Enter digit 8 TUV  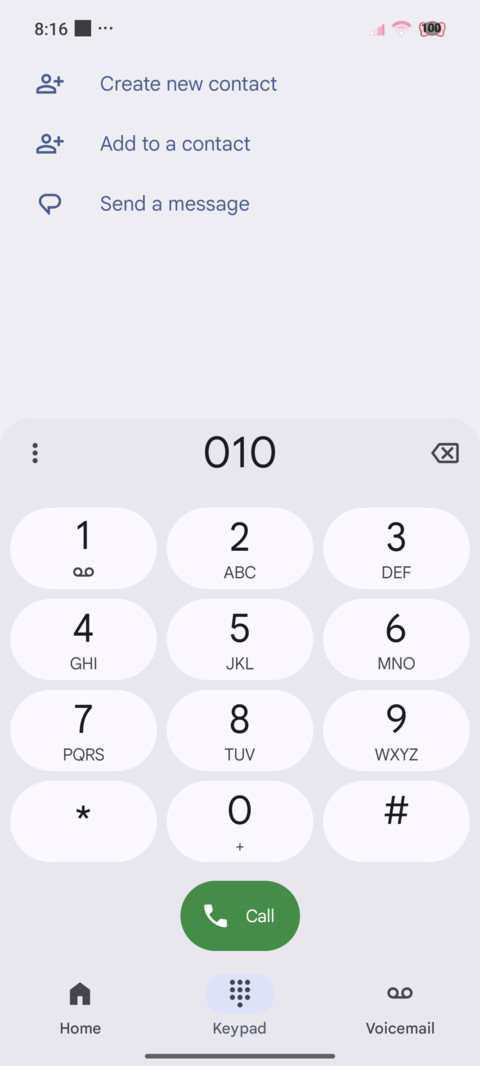coord(239,730)
